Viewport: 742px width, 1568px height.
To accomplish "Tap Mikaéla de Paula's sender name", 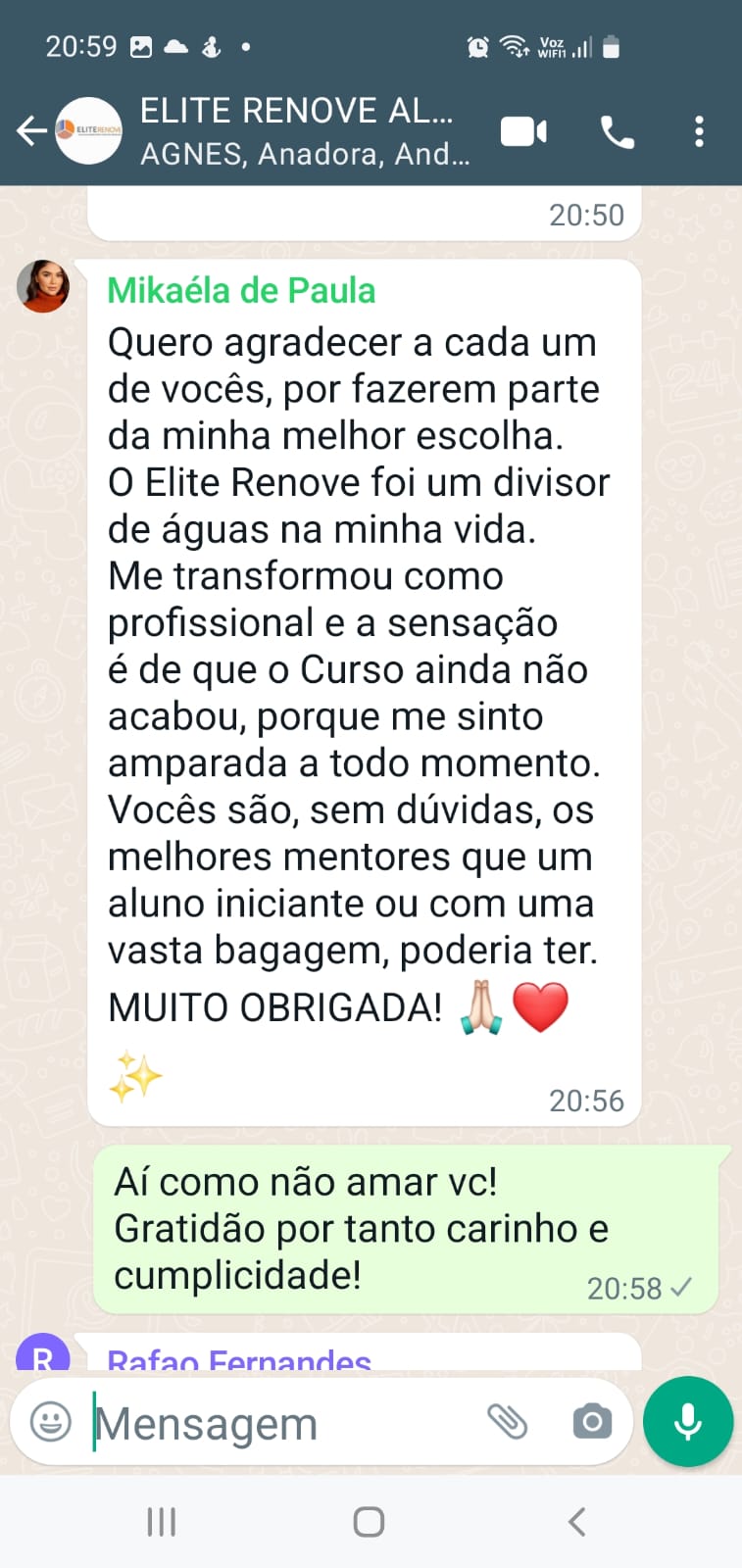I will pos(241,291).
